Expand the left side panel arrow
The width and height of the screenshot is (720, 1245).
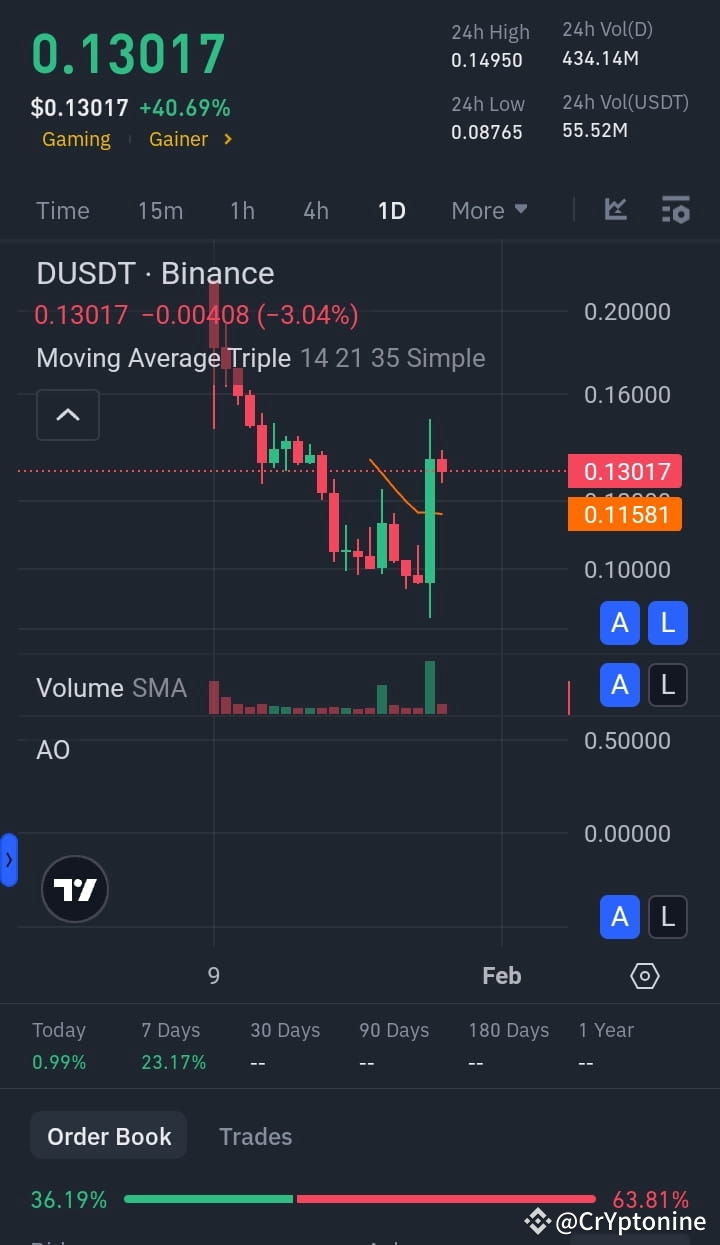pos(8,858)
